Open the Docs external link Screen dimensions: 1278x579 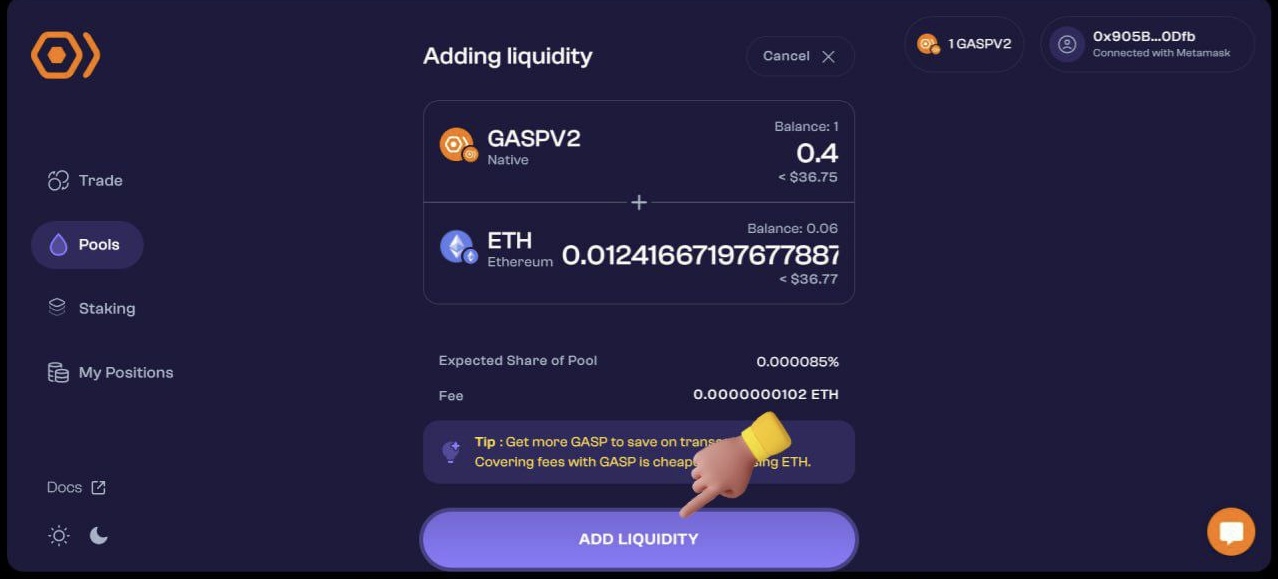click(x=76, y=488)
